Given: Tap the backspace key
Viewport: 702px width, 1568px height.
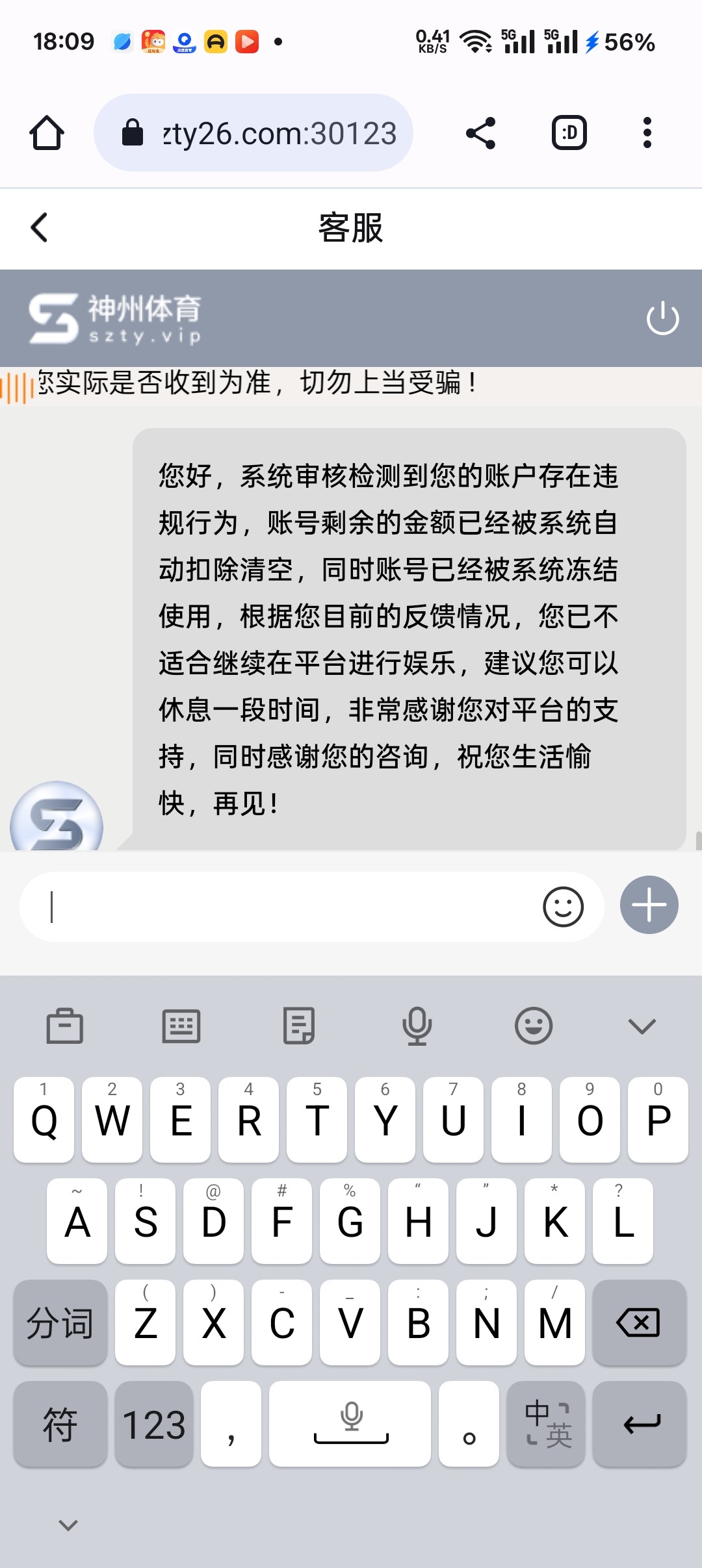Looking at the screenshot, I should pos(639,1322).
